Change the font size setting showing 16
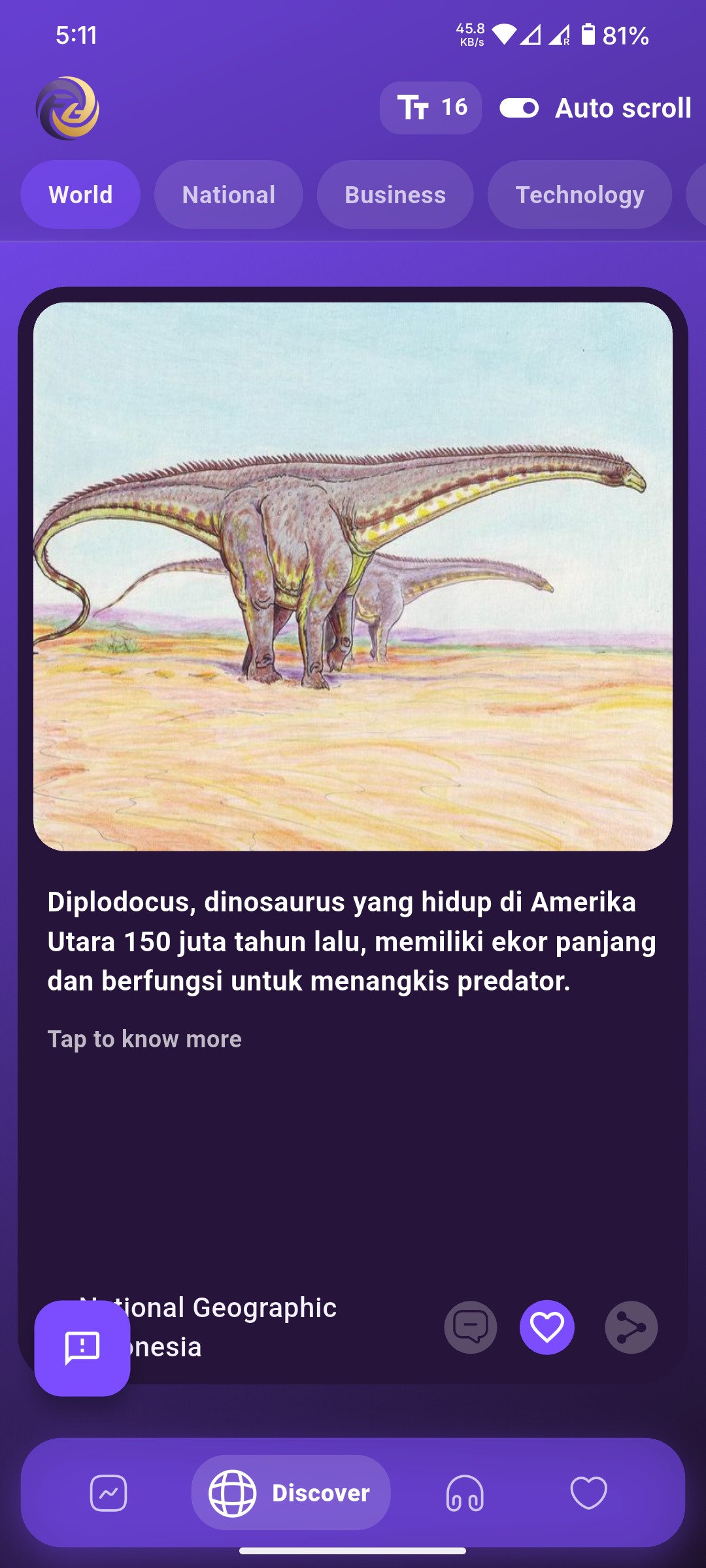Image resolution: width=706 pixels, height=1568 pixels. click(x=431, y=108)
